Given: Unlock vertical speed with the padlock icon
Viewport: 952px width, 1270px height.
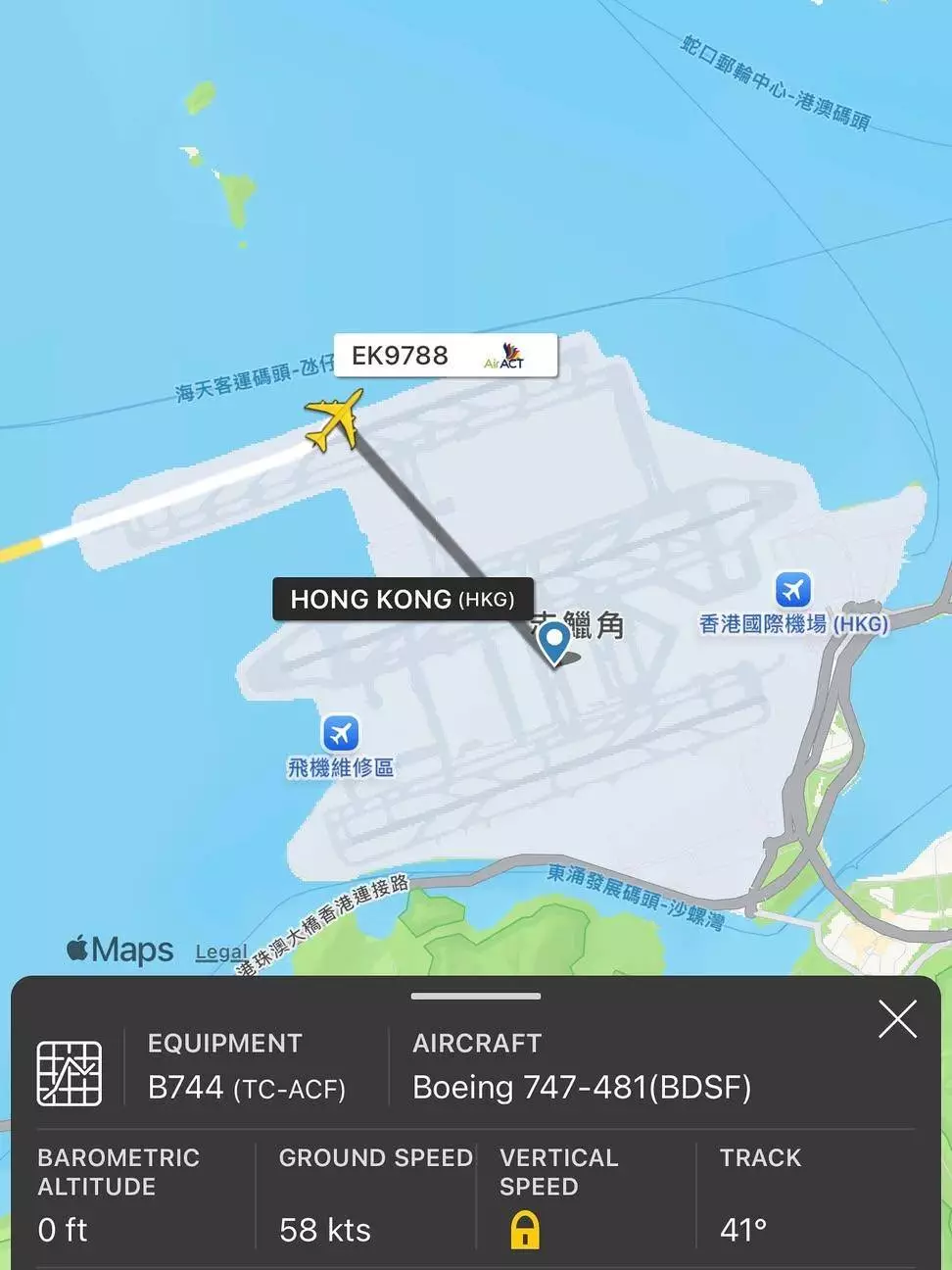Looking at the screenshot, I should pyautogui.click(x=525, y=1230).
